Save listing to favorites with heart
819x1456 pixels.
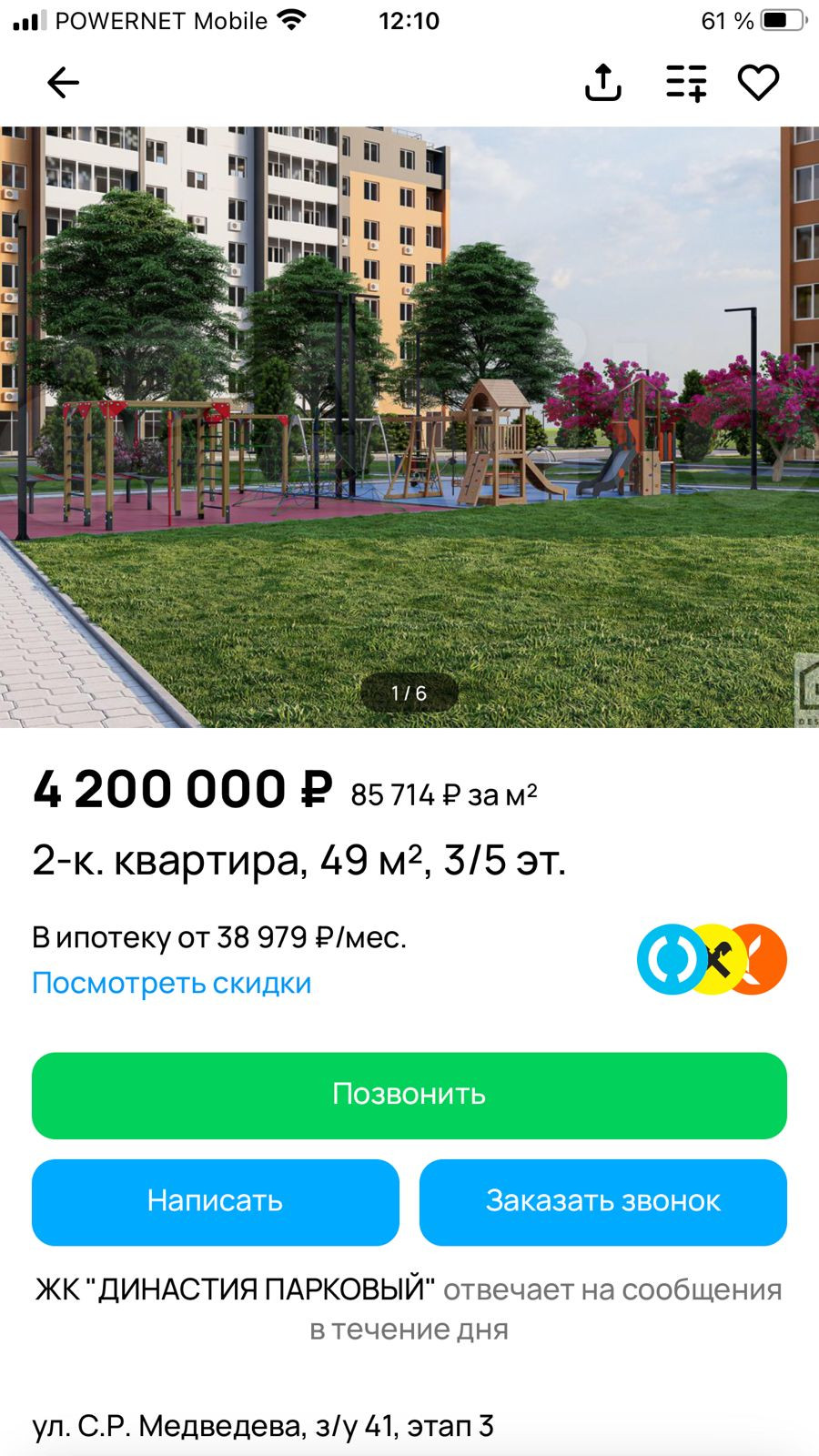[x=758, y=83]
